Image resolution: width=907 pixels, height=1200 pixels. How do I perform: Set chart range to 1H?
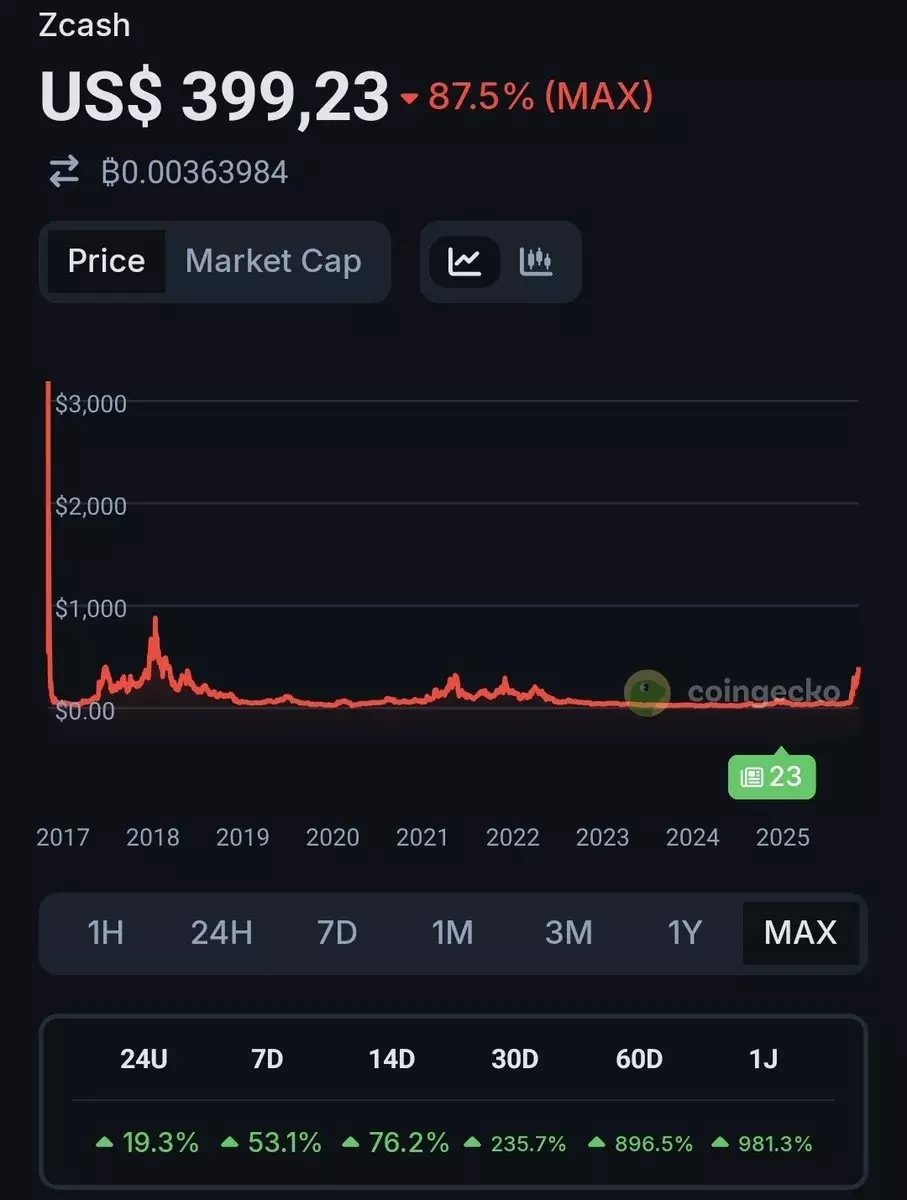click(105, 933)
